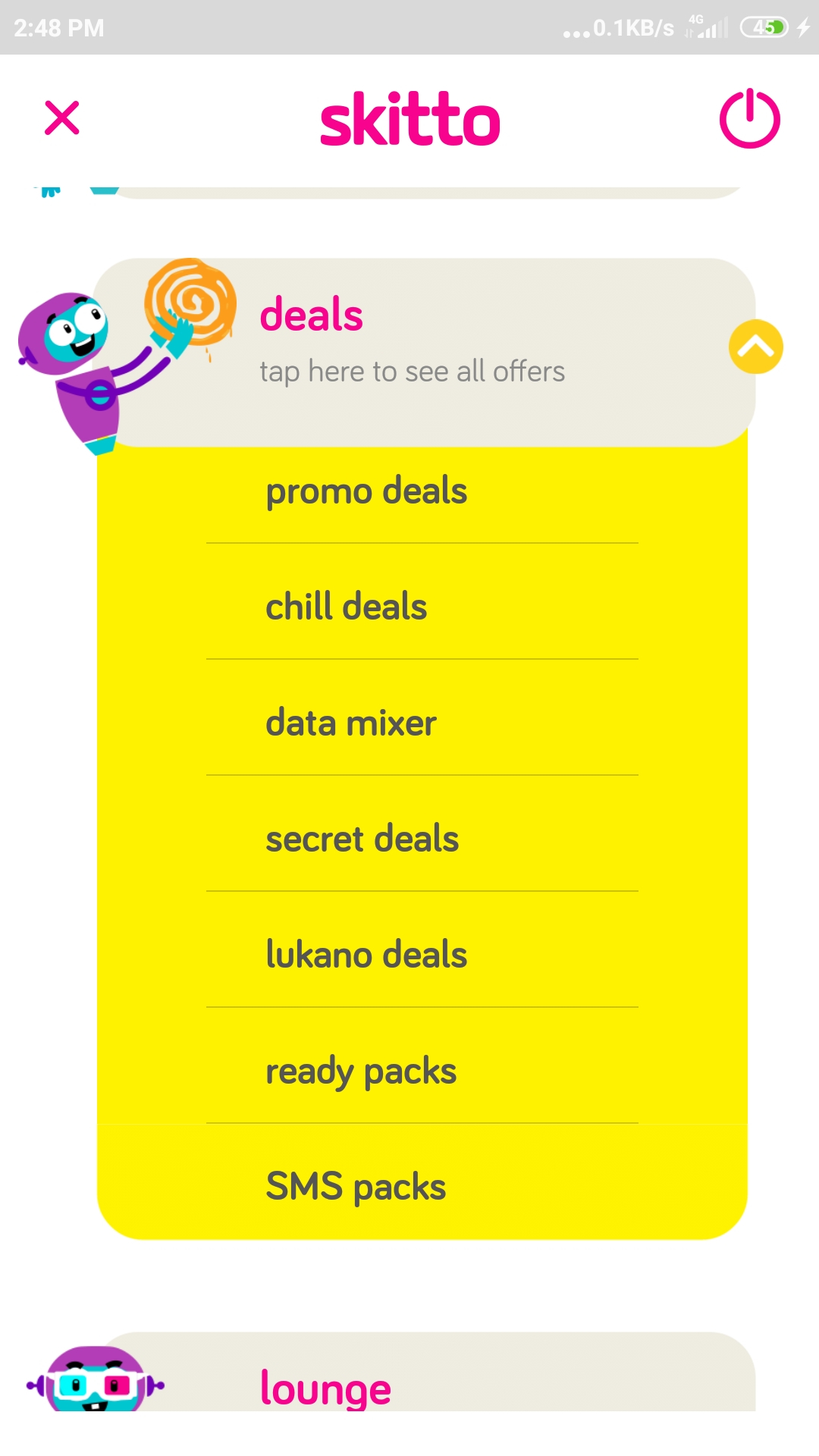
Task: Open SMS packs
Action: [422, 1186]
